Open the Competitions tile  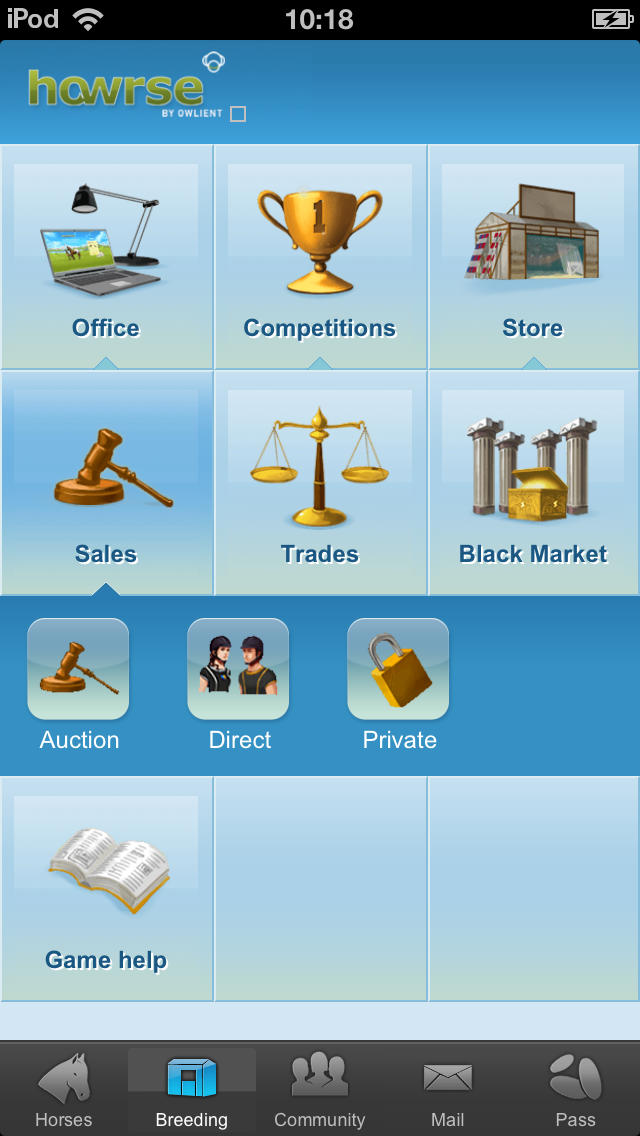click(320, 257)
